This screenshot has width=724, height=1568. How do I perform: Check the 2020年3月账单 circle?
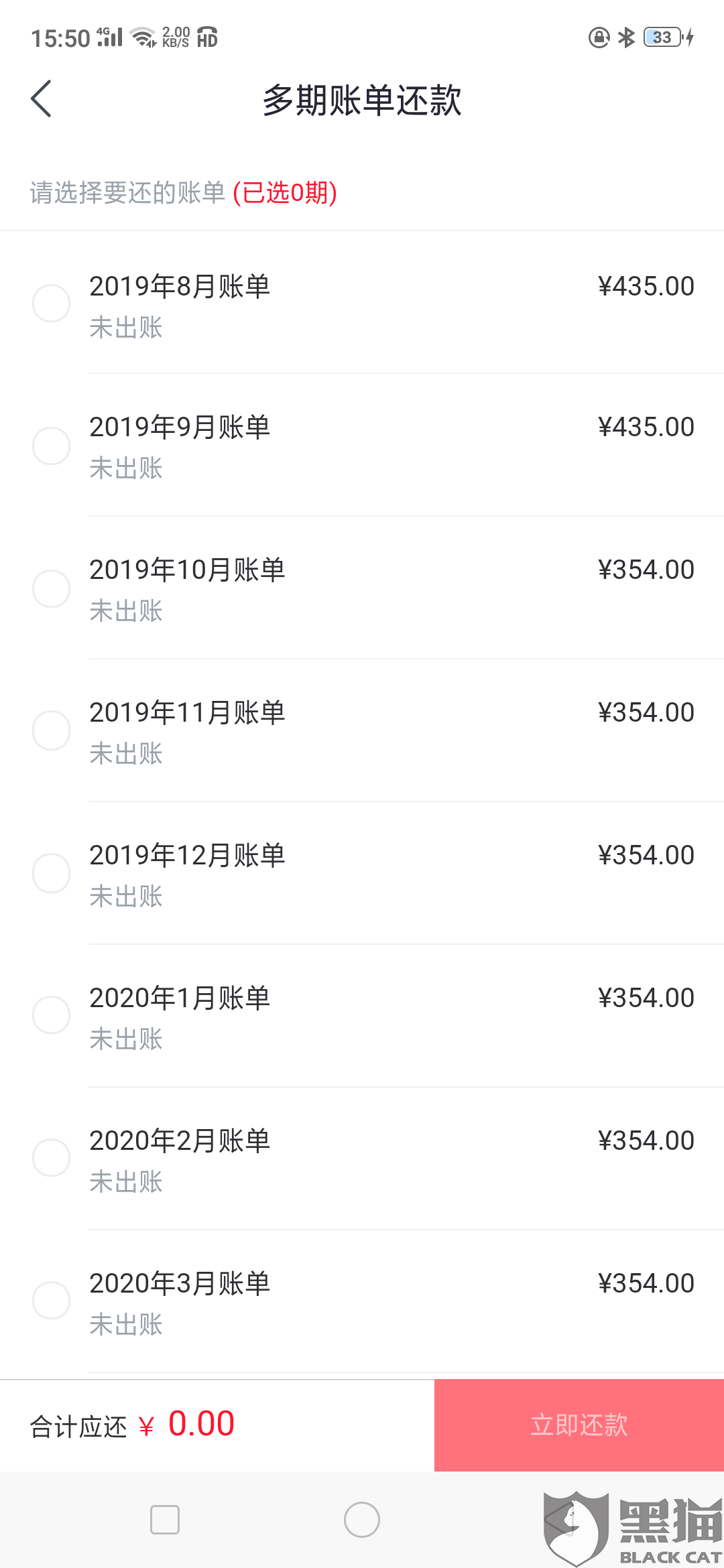point(52,1301)
